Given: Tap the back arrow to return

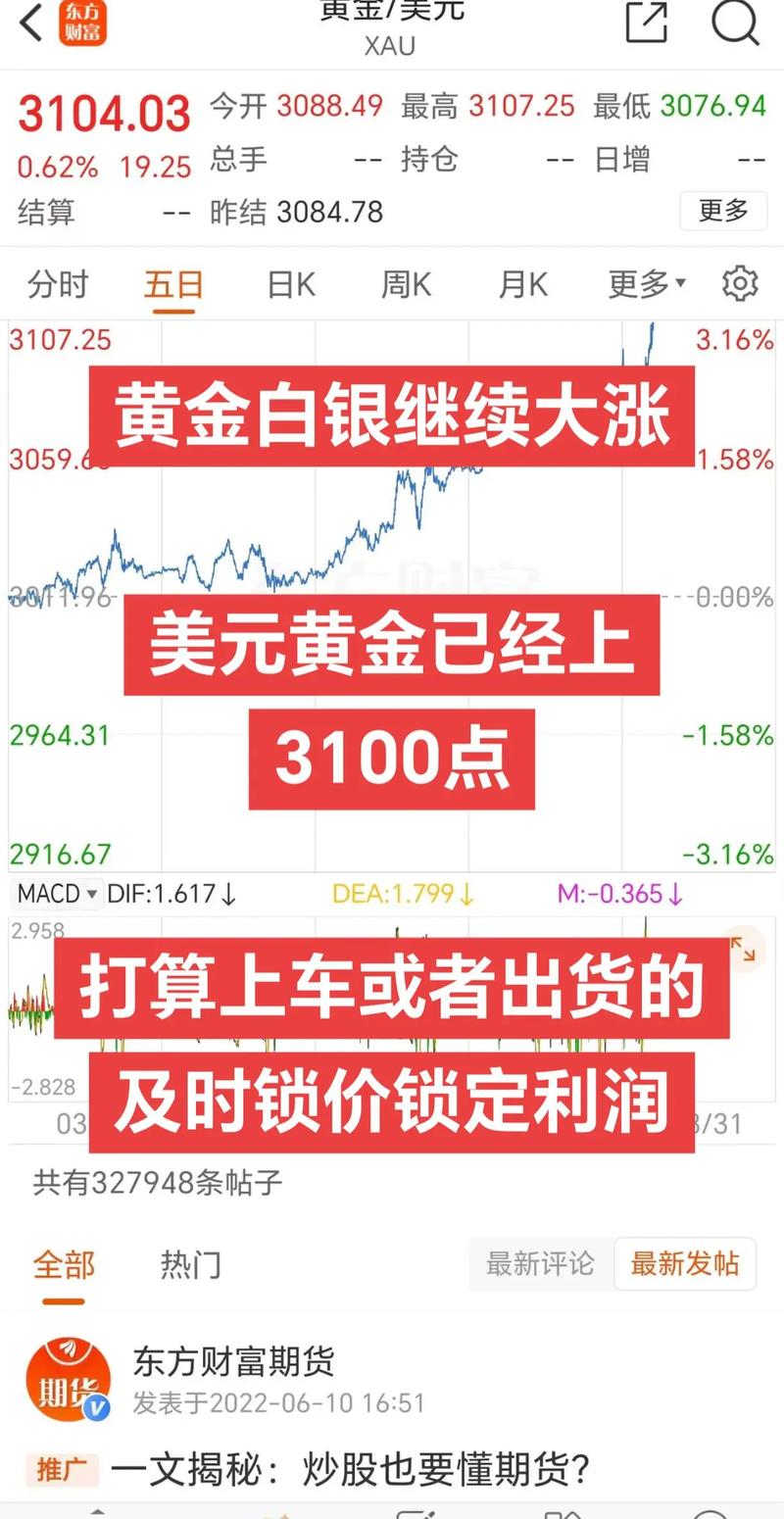Looking at the screenshot, I should [x=28, y=24].
